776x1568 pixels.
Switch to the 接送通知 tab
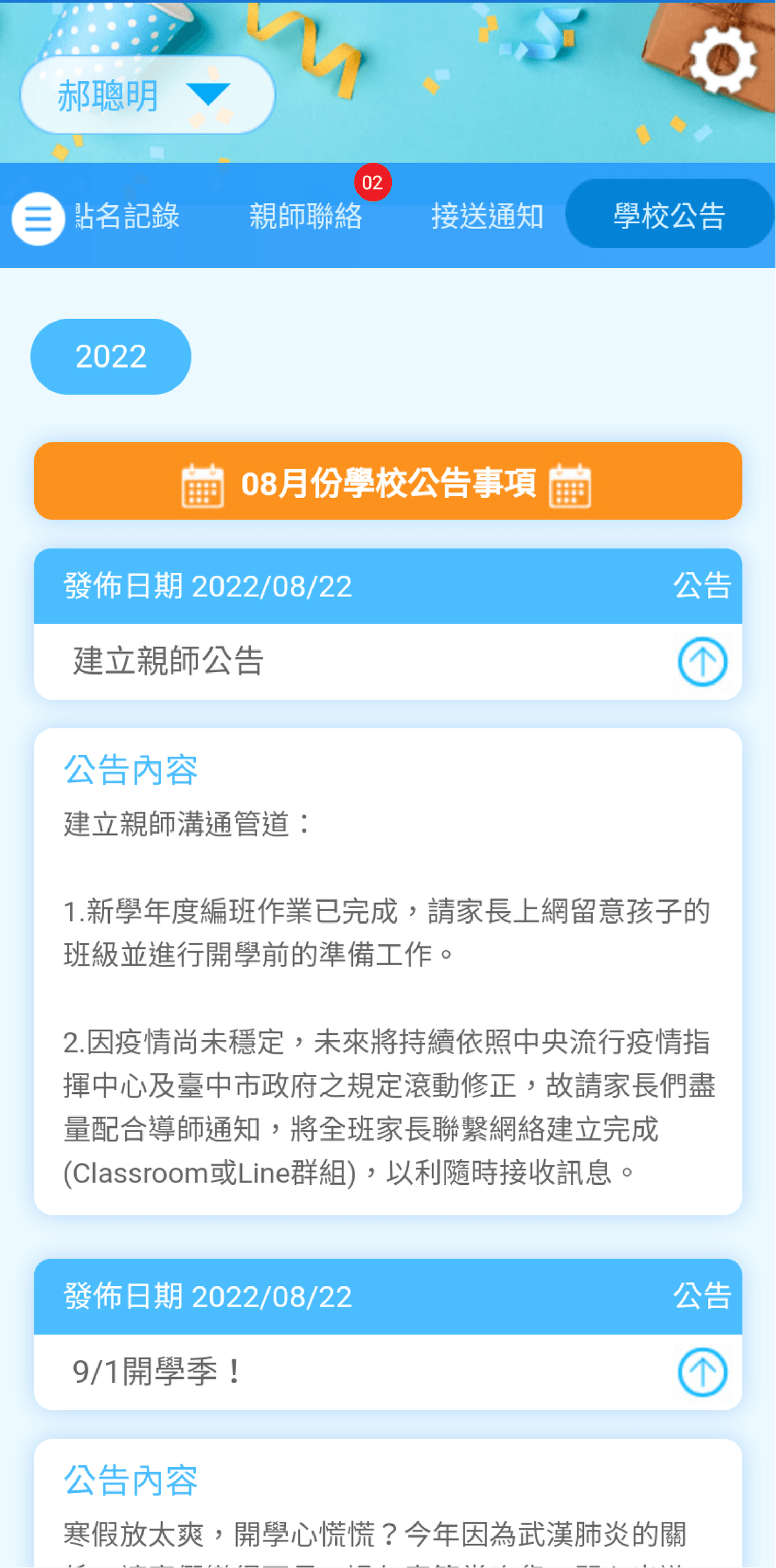coord(487,216)
